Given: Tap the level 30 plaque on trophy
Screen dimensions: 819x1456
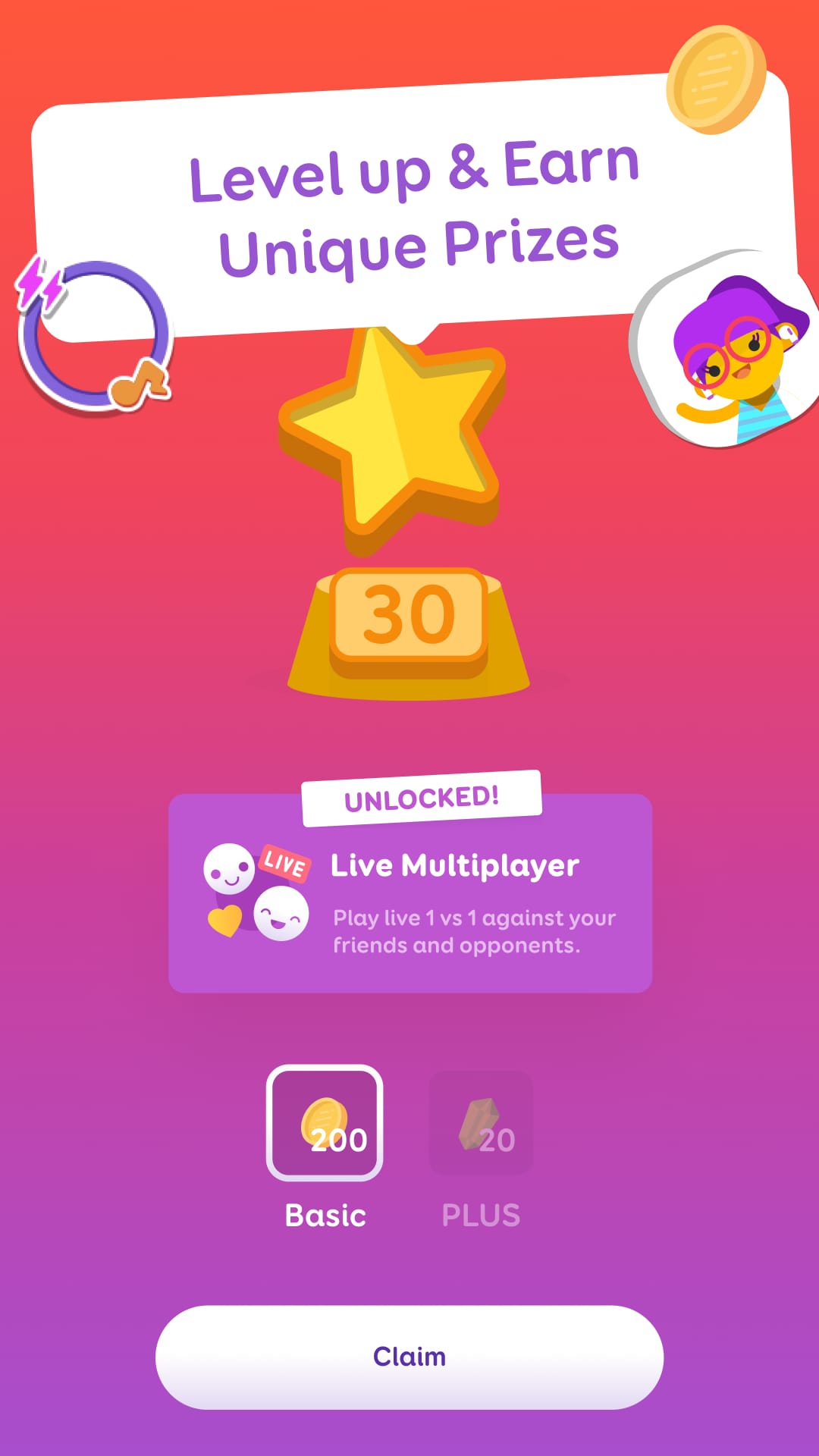Looking at the screenshot, I should [x=404, y=614].
